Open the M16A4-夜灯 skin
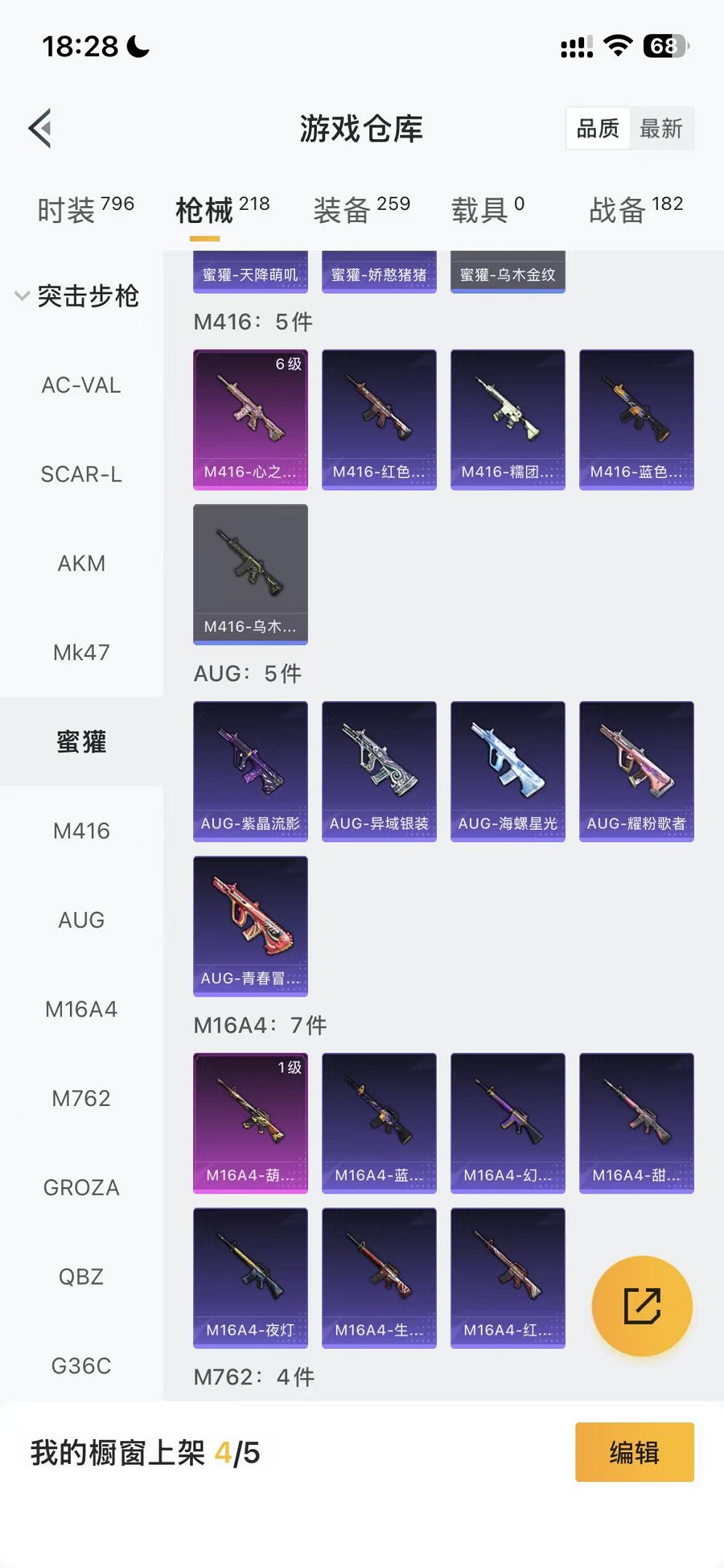 (251, 1277)
